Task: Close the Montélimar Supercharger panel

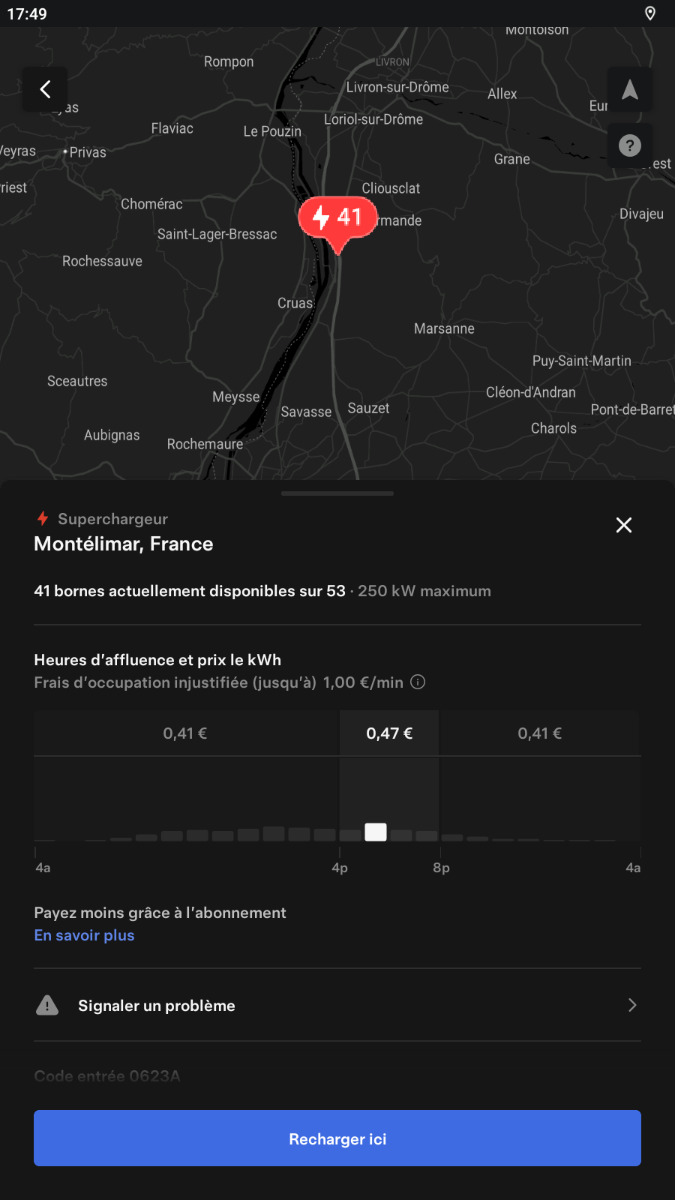Action: click(624, 525)
